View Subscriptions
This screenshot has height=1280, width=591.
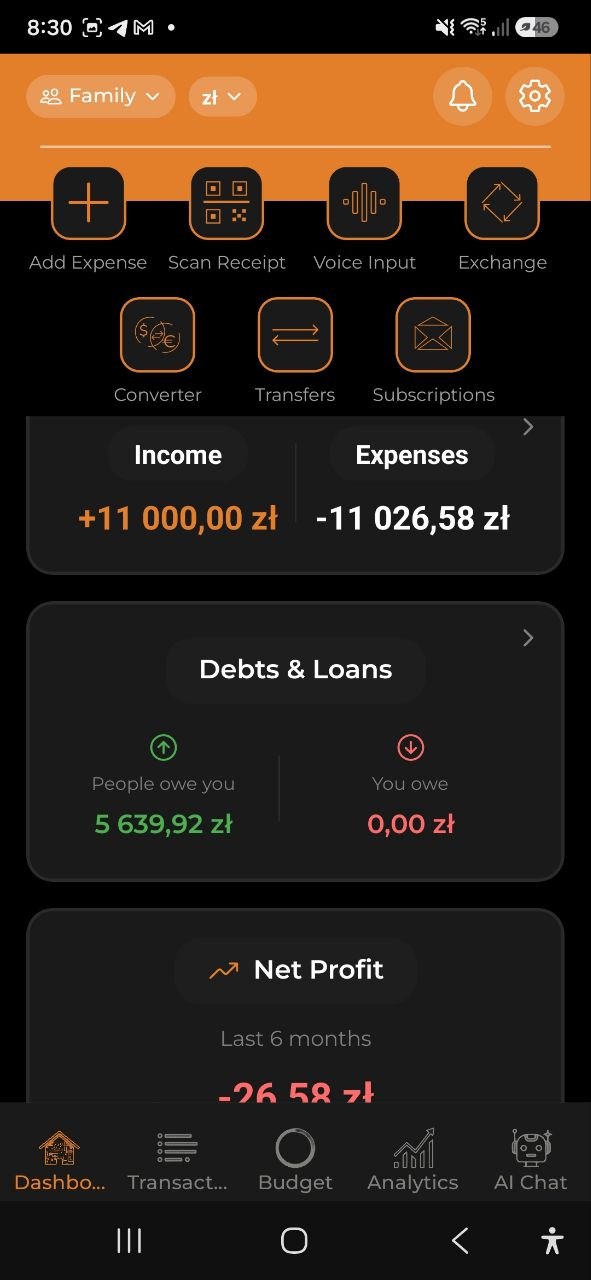(433, 351)
